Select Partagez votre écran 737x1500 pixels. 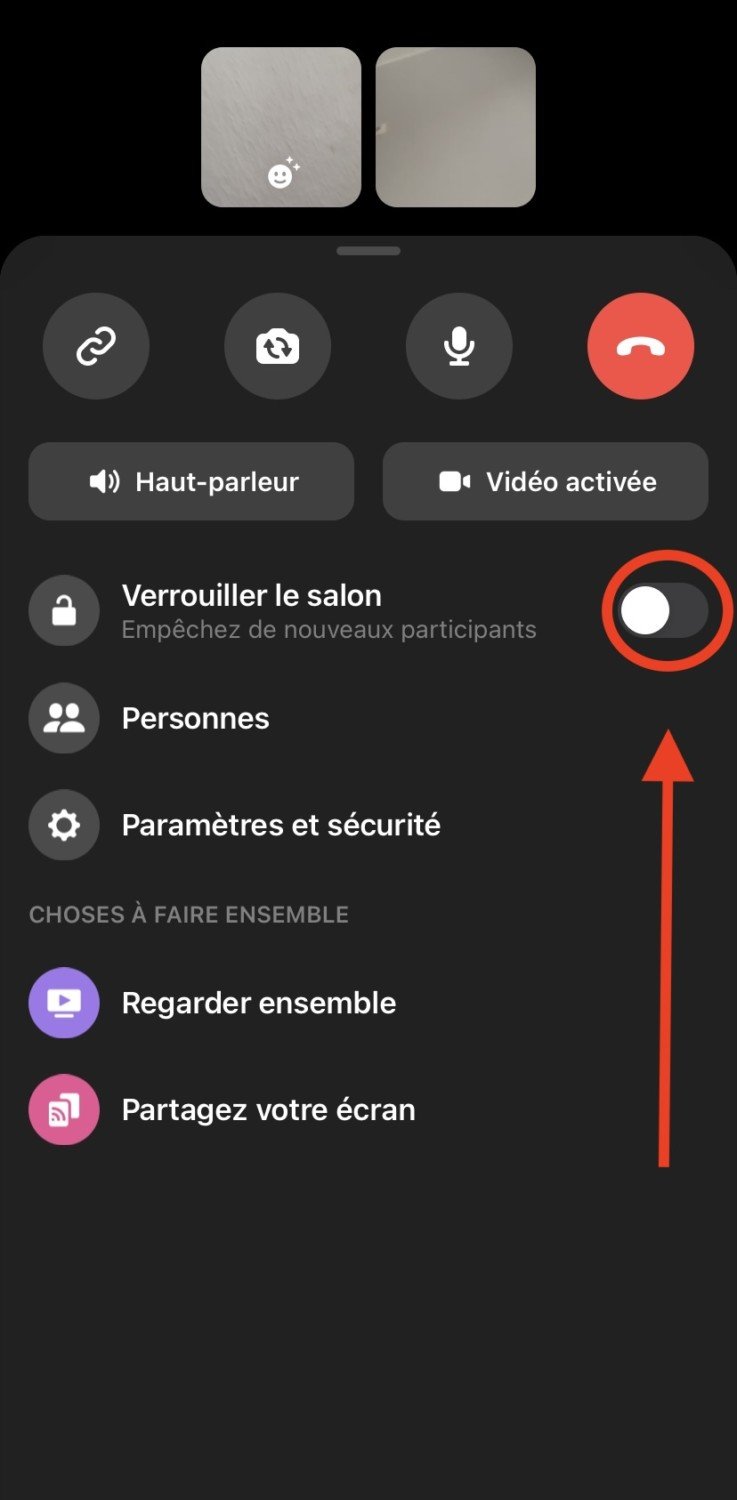pyautogui.click(x=268, y=1110)
